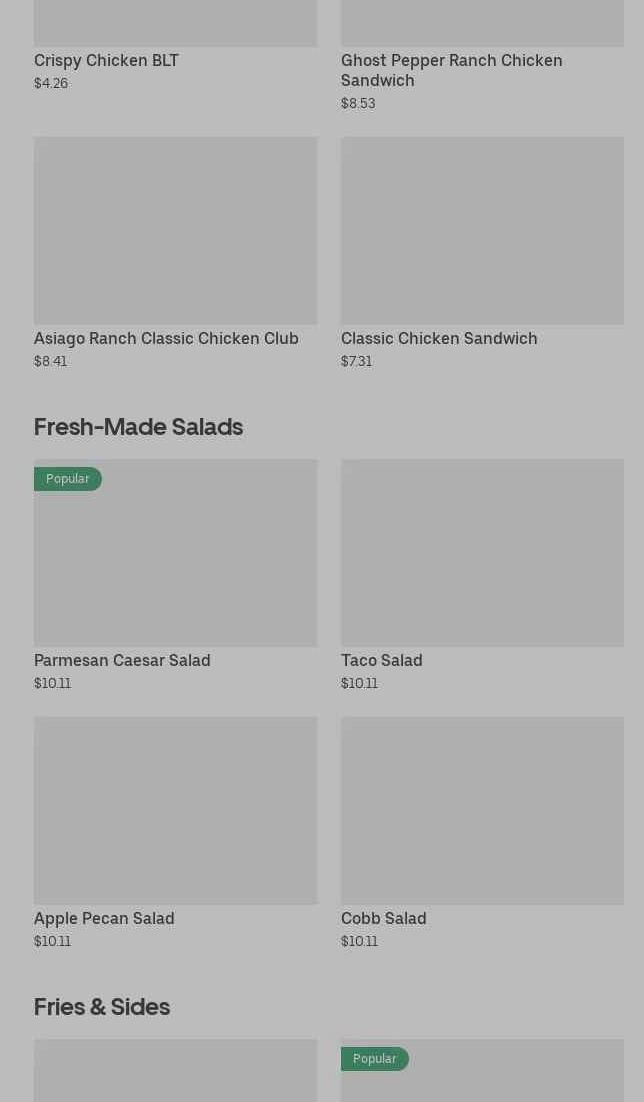
Task: Open the Classic Chicken Sandwich card
Action: pos(482,250)
